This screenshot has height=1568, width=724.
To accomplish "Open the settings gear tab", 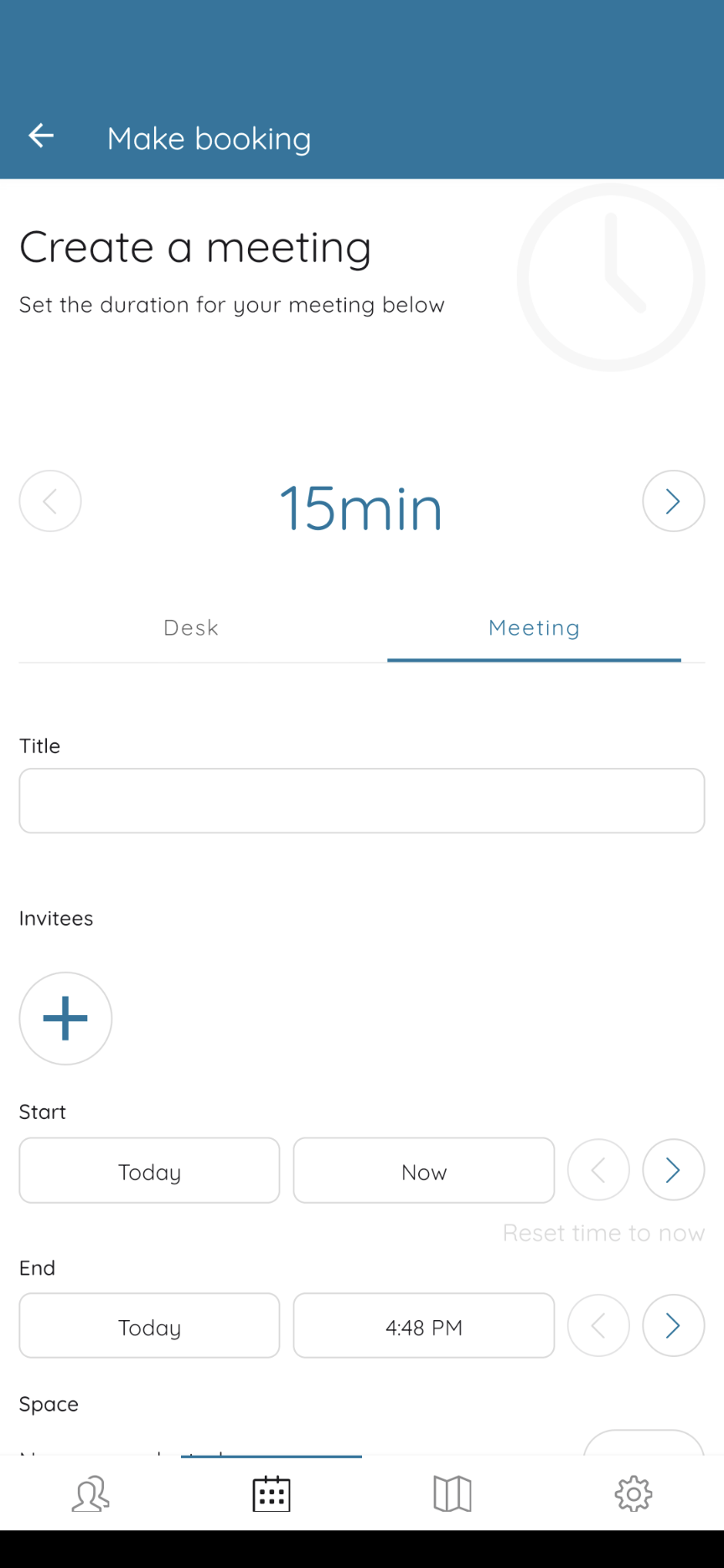I will point(633,1493).
